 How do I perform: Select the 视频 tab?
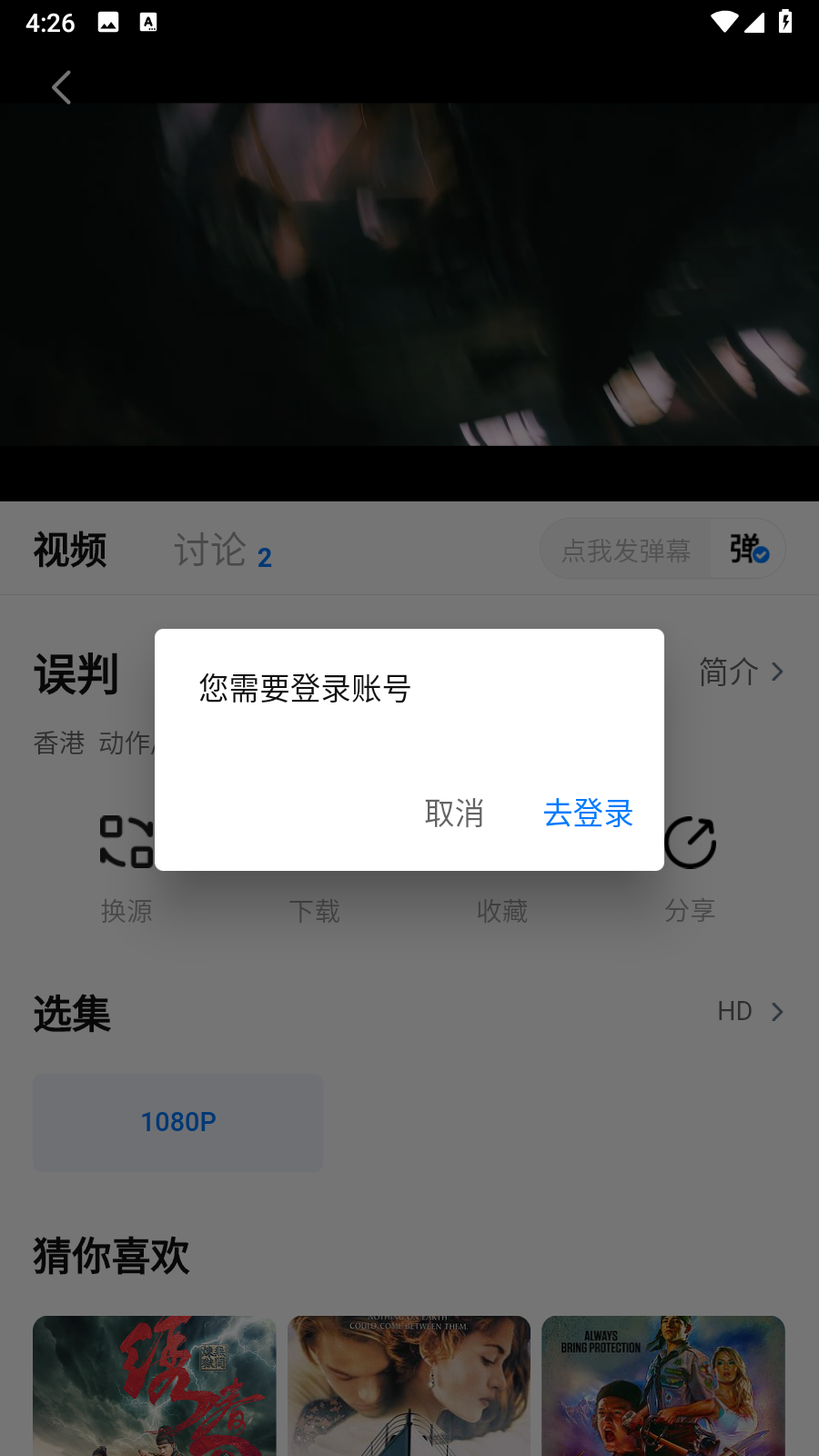tap(70, 551)
